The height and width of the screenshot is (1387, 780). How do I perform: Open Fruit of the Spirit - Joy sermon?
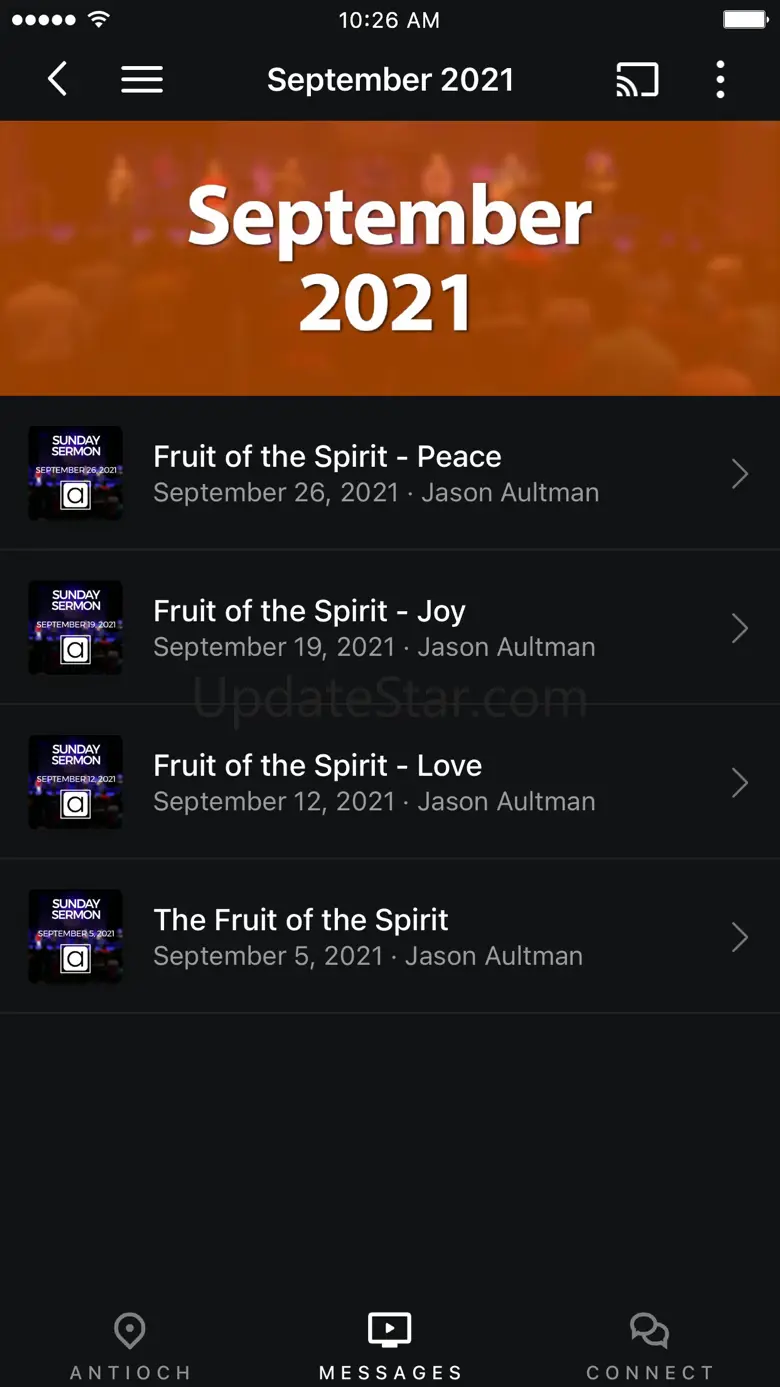click(x=390, y=628)
